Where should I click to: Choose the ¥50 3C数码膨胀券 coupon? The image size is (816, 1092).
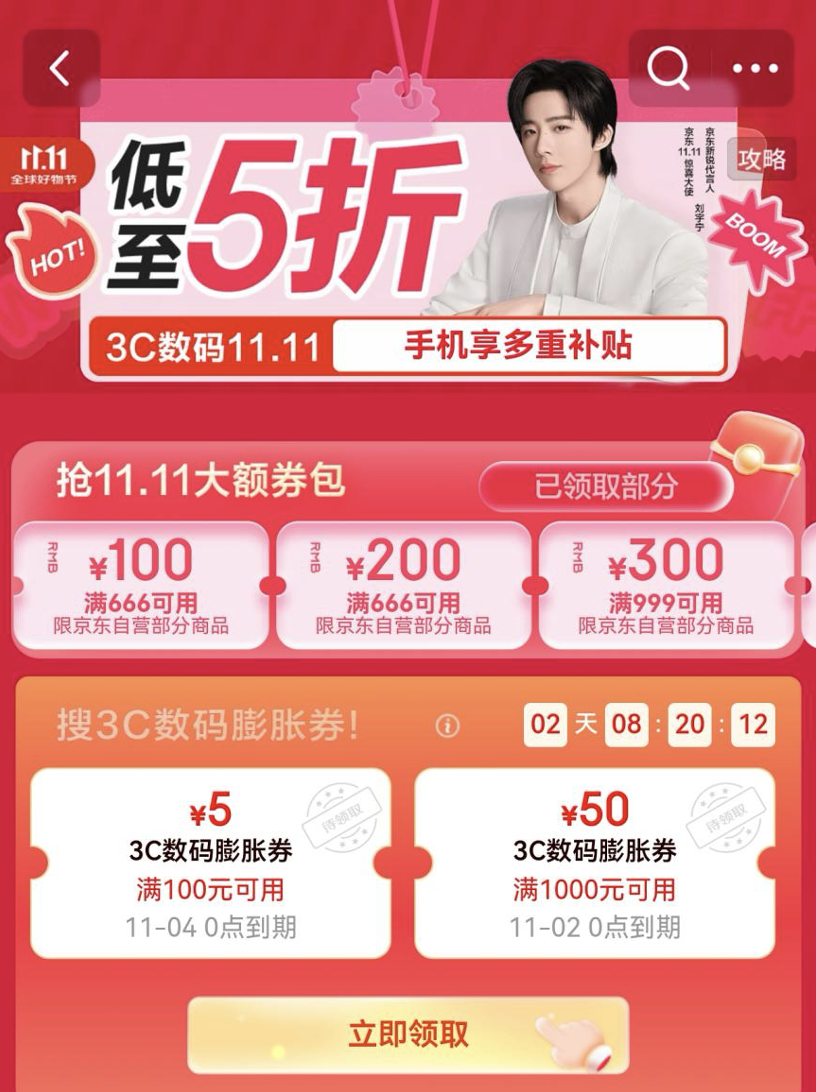595,862
